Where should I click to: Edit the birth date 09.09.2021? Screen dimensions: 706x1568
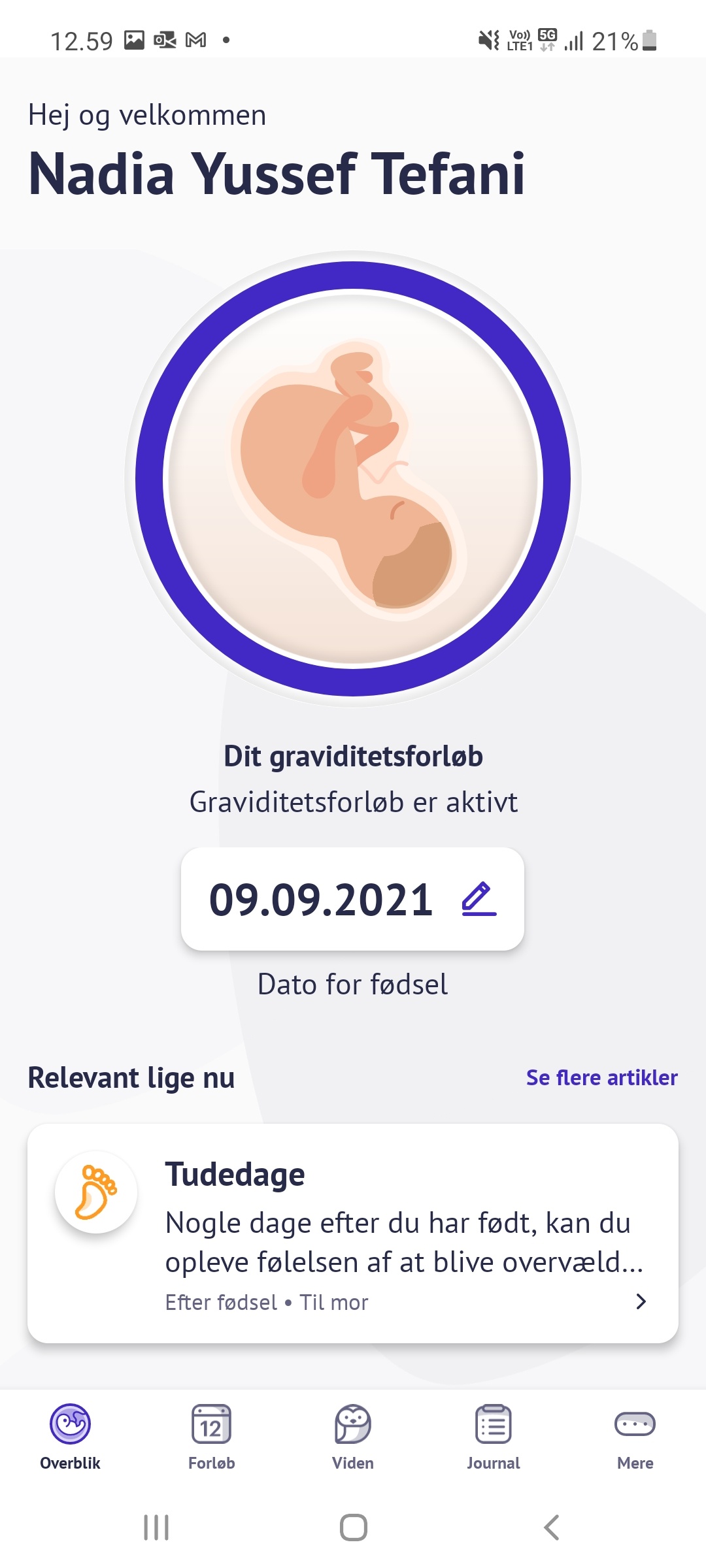[x=479, y=899]
